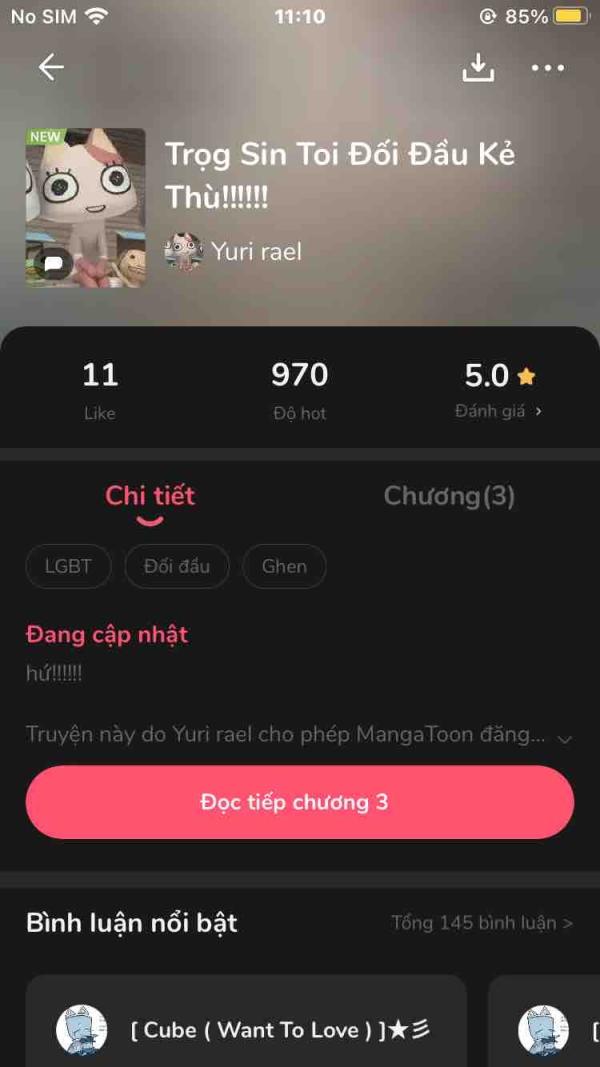Expand the truncated description text

pos(565,737)
